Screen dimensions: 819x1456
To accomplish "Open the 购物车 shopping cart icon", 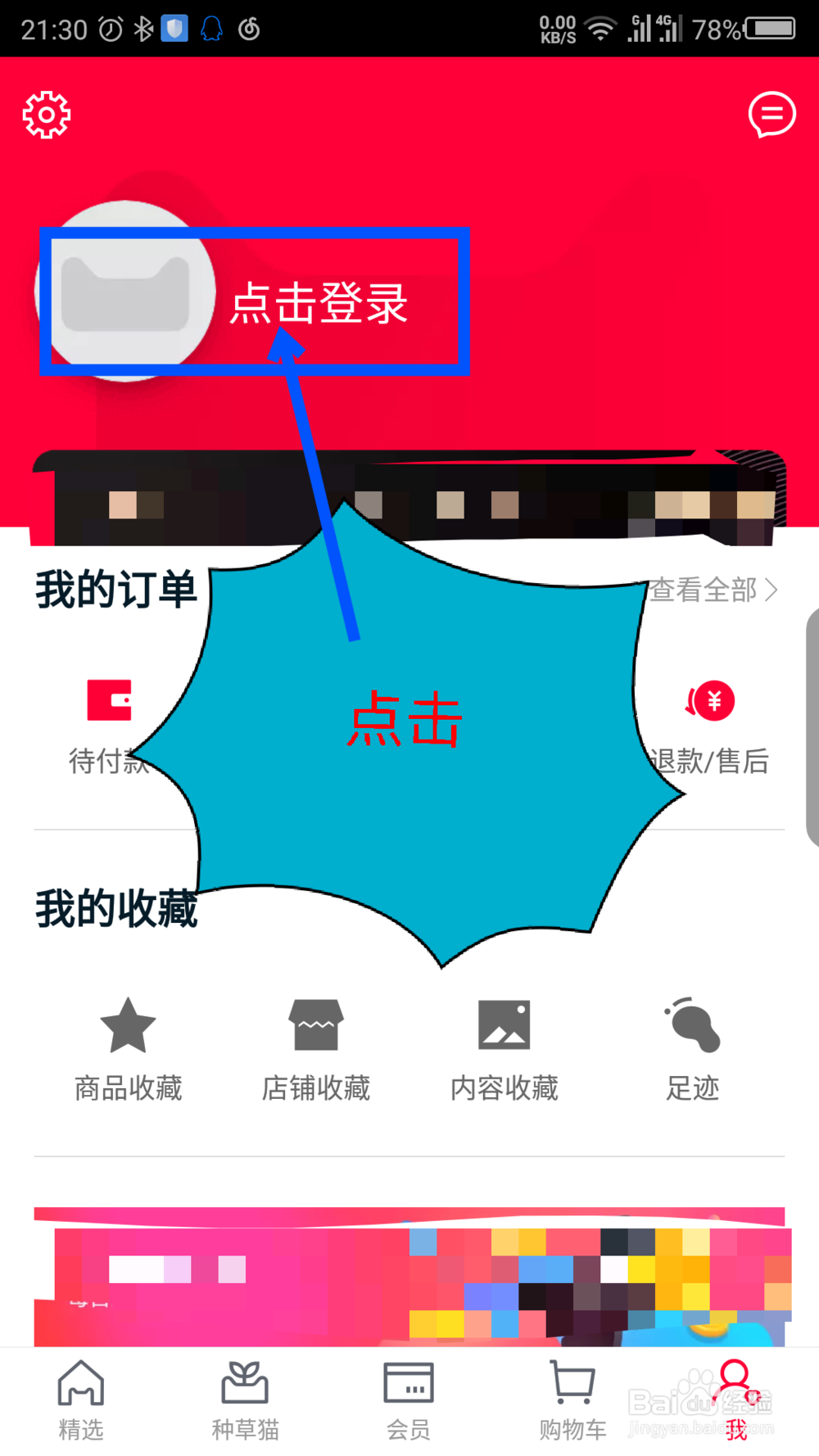I will [x=571, y=1384].
